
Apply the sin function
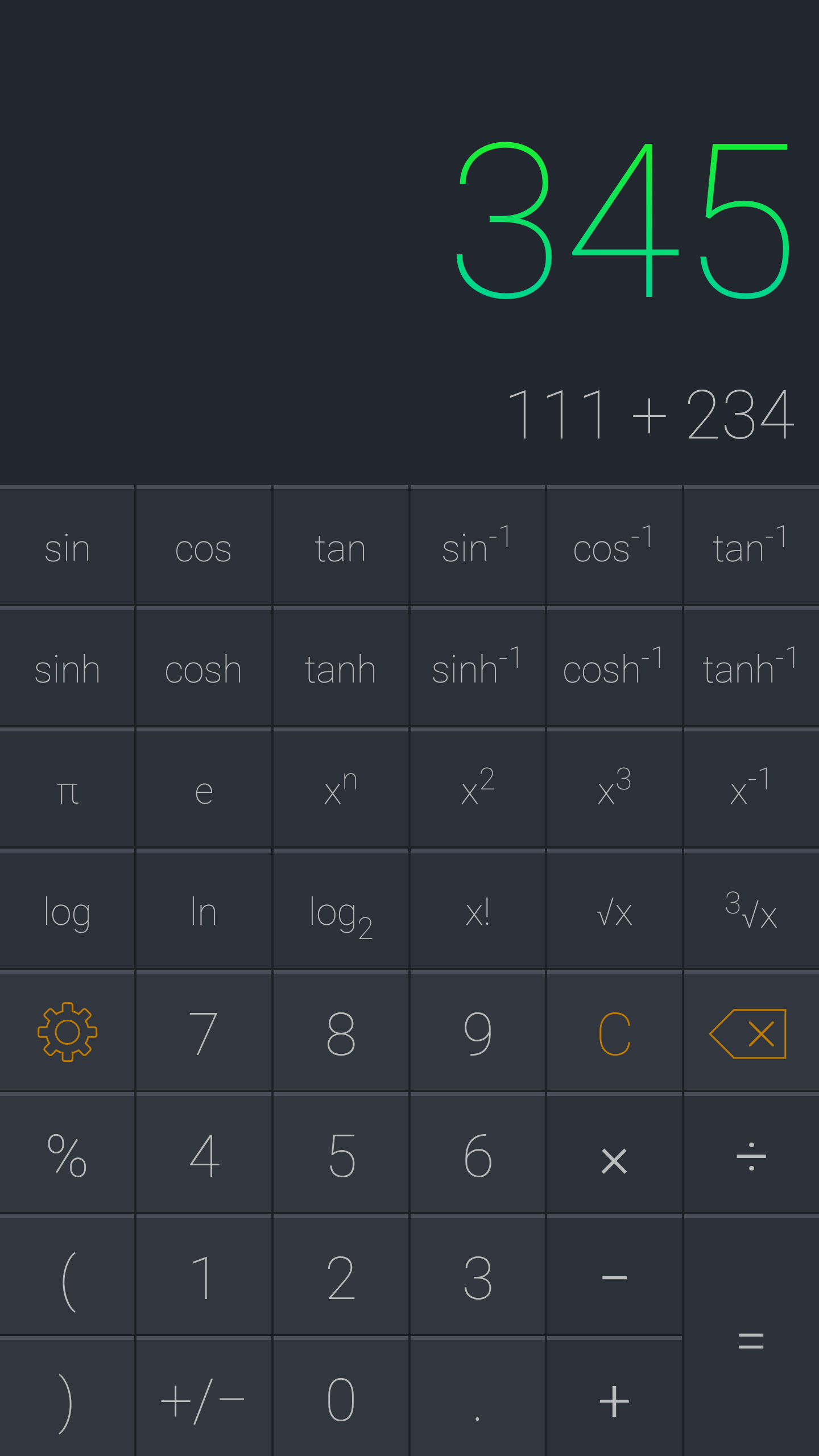pos(67,546)
